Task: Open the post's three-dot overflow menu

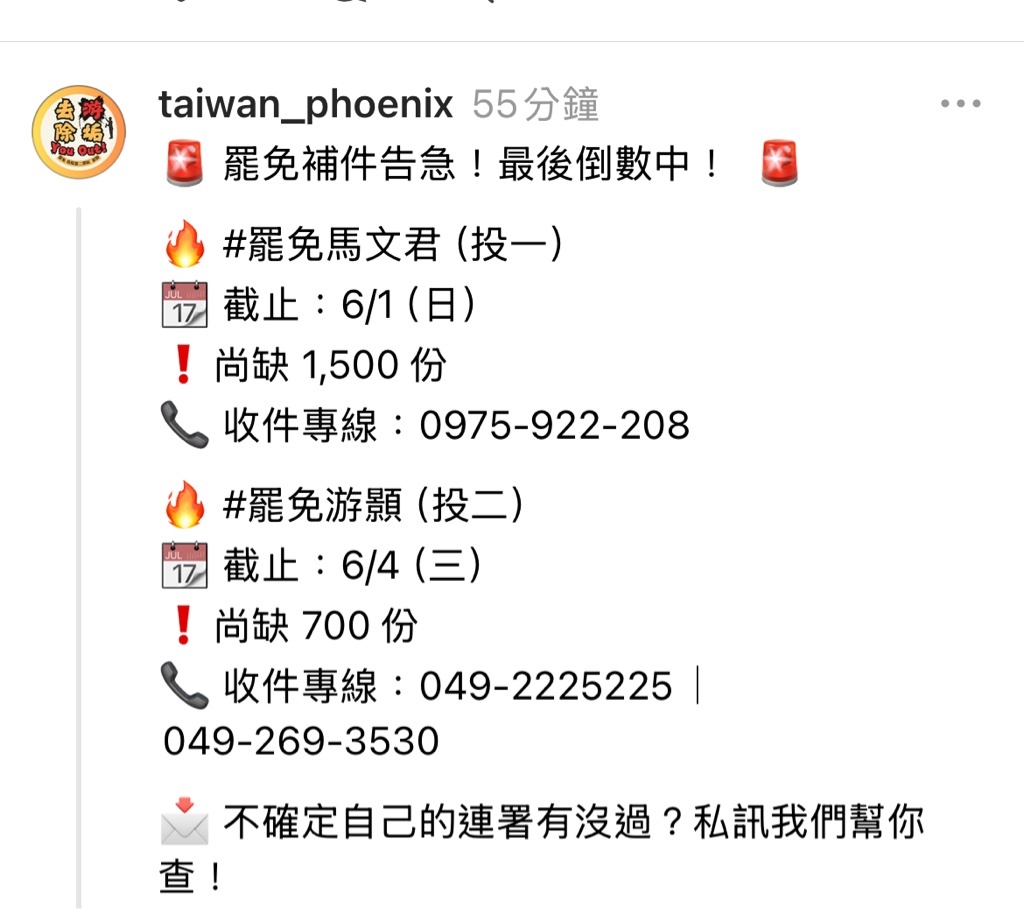Action: [960, 104]
